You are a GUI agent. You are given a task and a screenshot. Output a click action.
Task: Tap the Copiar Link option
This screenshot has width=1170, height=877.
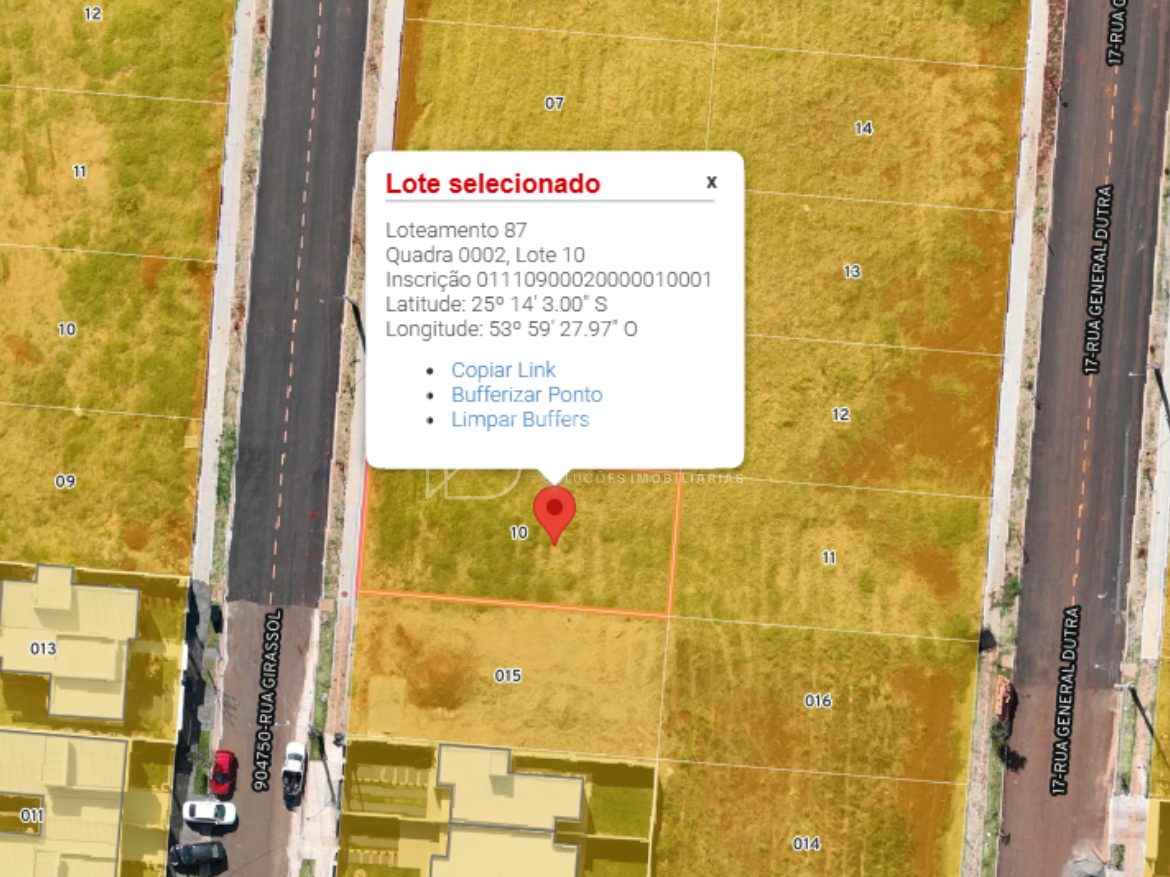(x=503, y=370)
